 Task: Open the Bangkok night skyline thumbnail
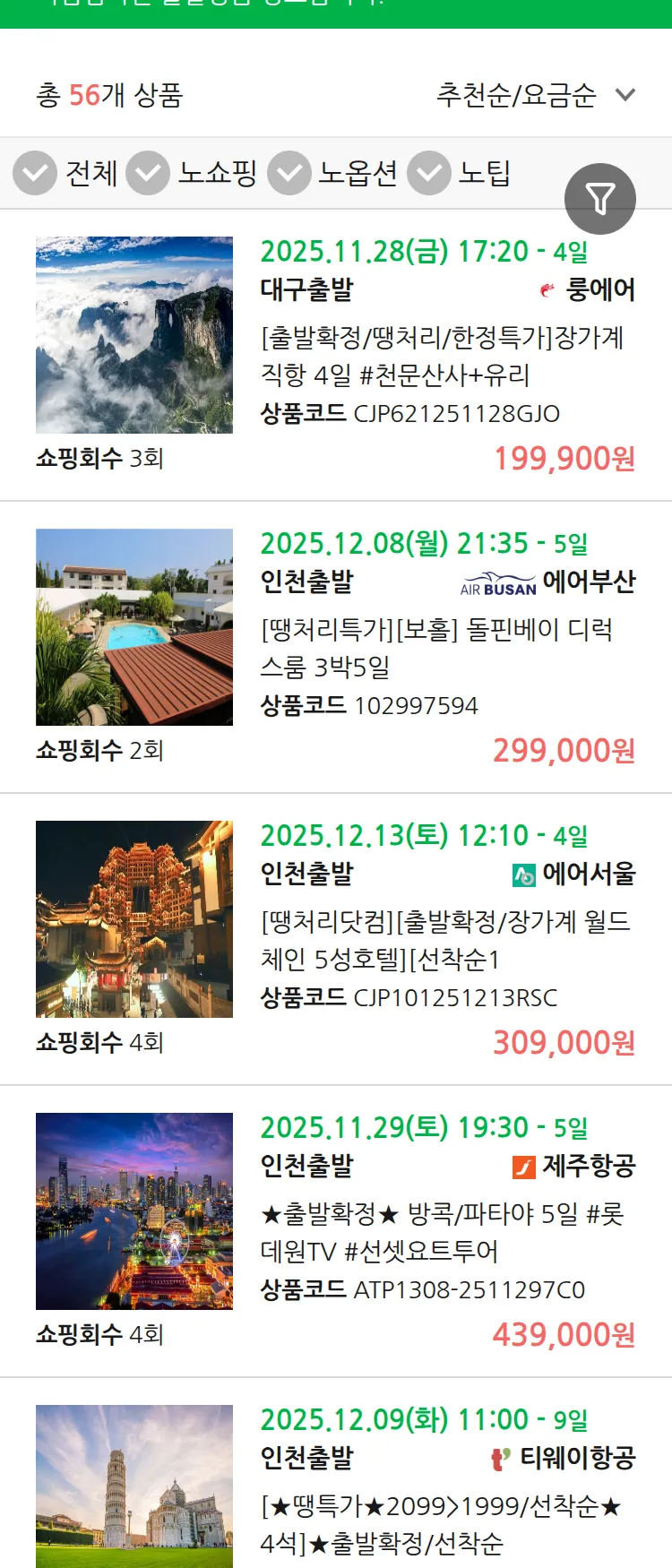coord(134,1210)
